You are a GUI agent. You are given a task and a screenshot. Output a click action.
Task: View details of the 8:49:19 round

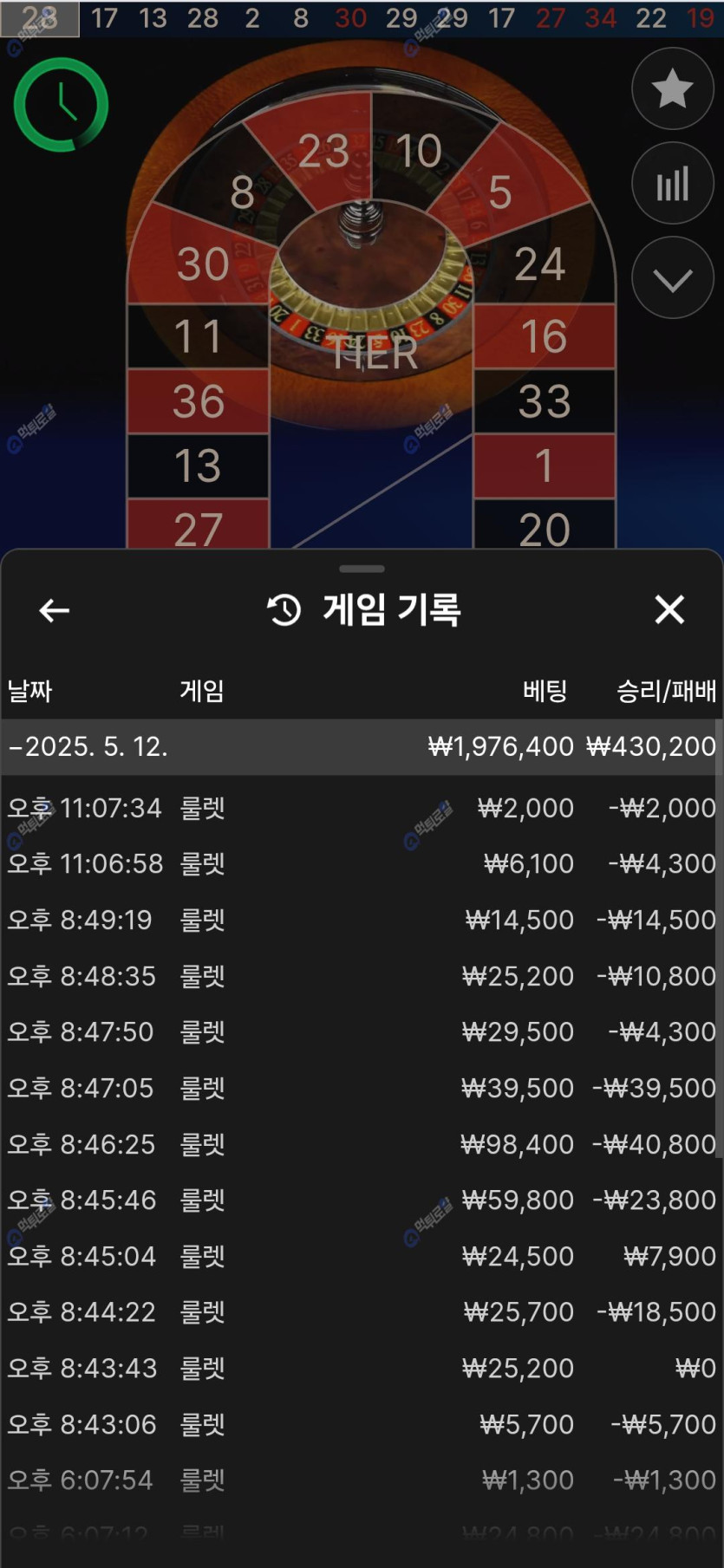[x=361, y=920]
